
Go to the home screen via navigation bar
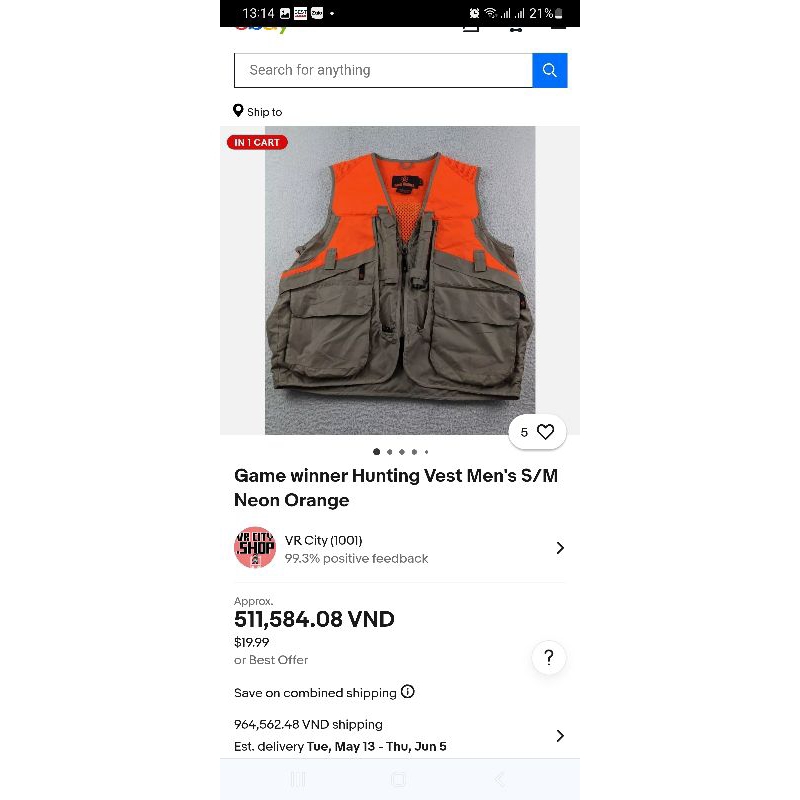click(x=399, y=780)
